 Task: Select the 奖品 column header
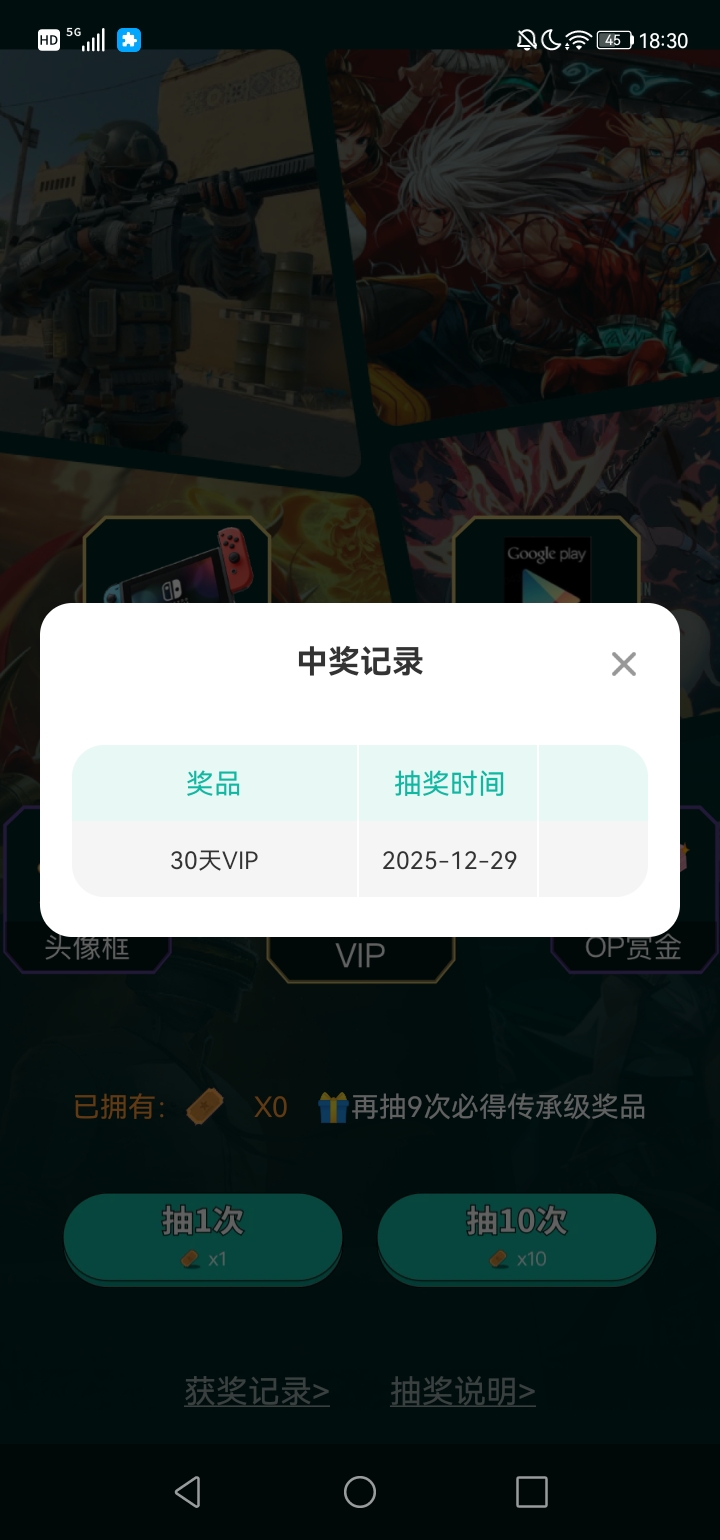(x=211, y=784)
